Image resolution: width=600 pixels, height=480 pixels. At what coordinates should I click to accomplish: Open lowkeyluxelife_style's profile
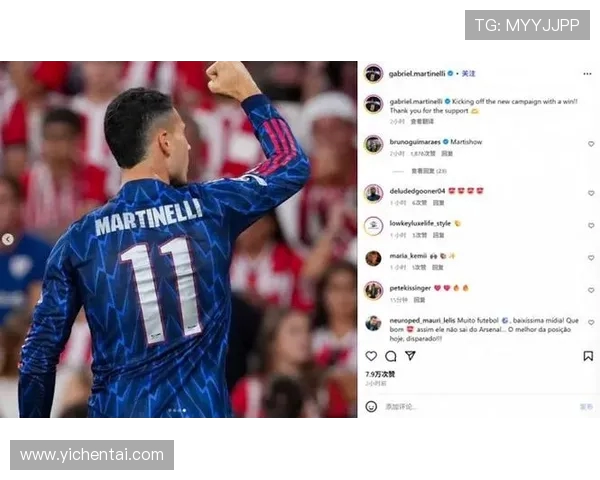pos(420,223)
